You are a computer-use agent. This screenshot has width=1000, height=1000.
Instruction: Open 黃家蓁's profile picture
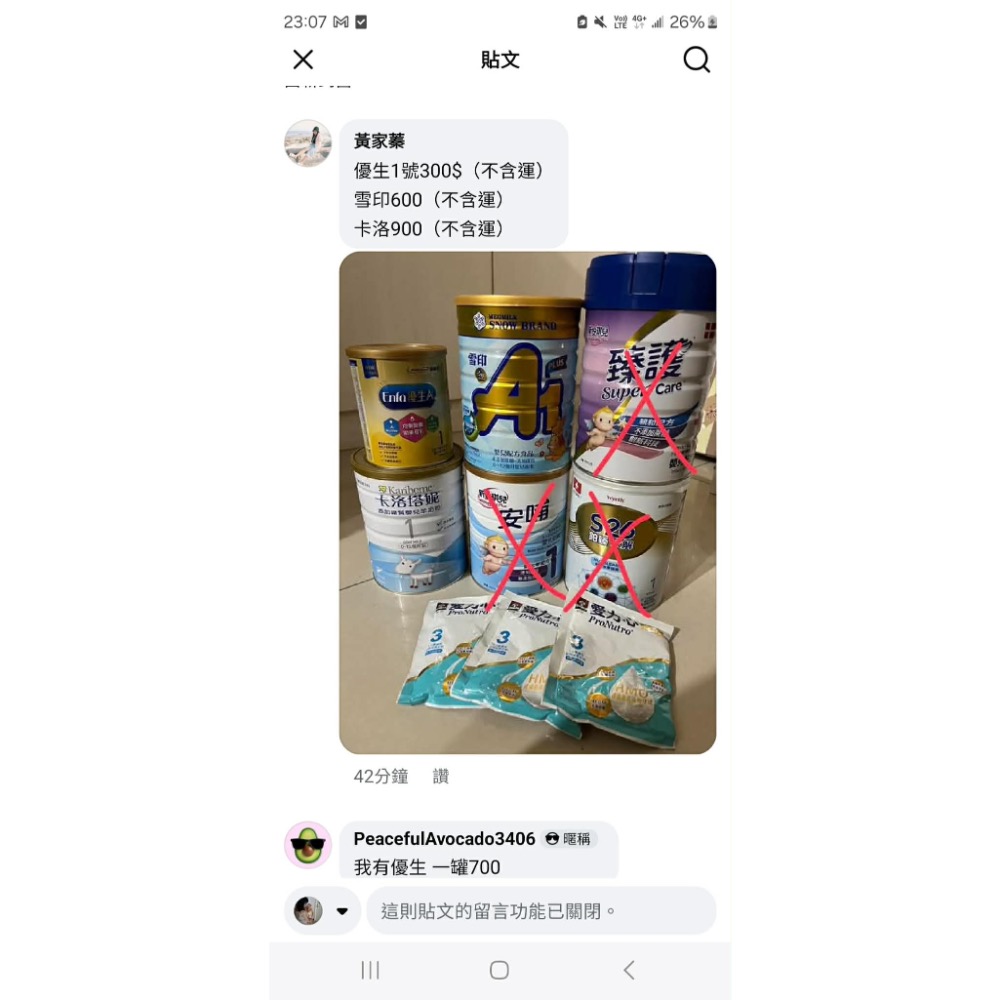pos(308,143)
